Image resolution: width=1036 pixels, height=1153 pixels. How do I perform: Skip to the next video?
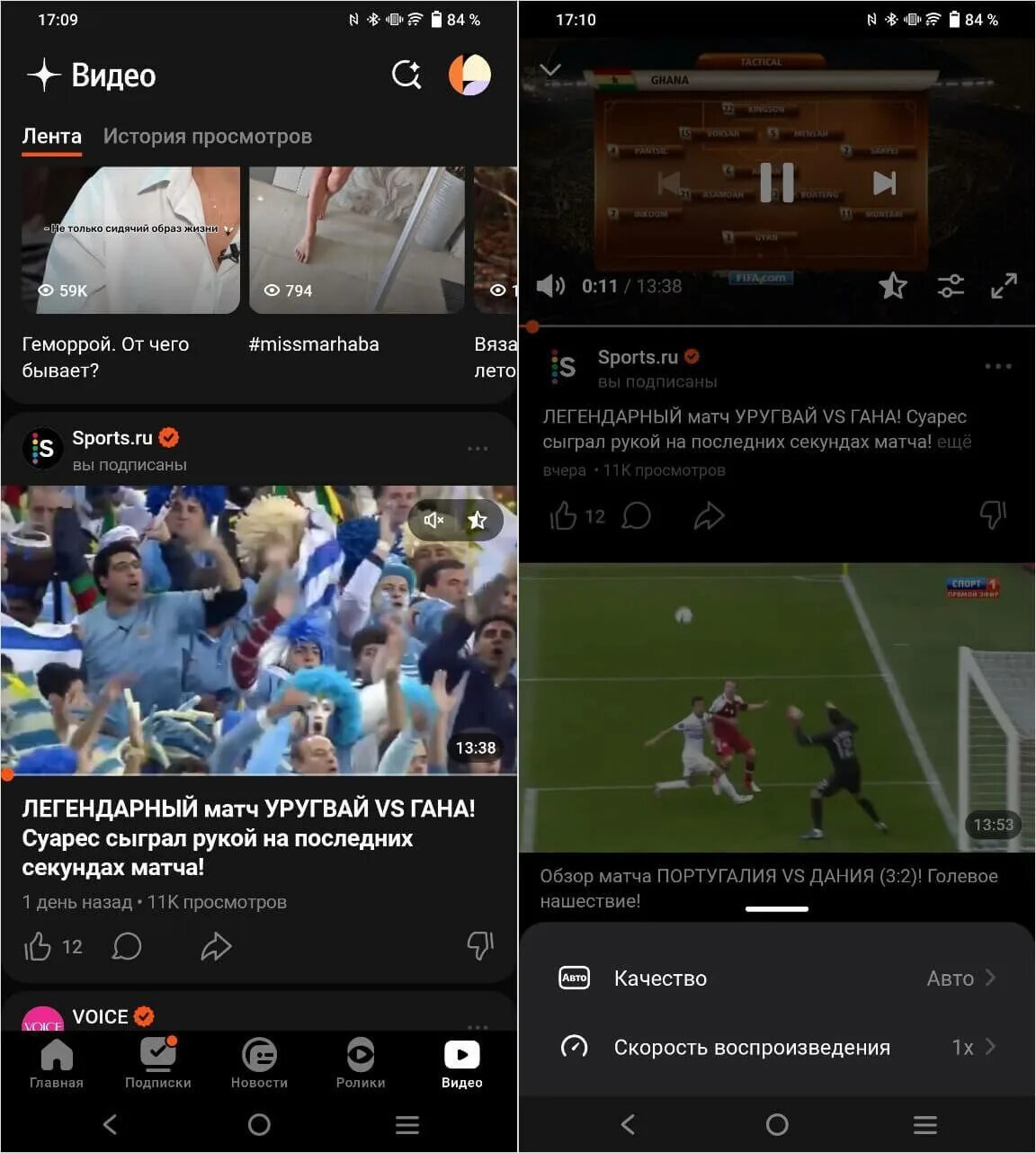tap(884, 183)
